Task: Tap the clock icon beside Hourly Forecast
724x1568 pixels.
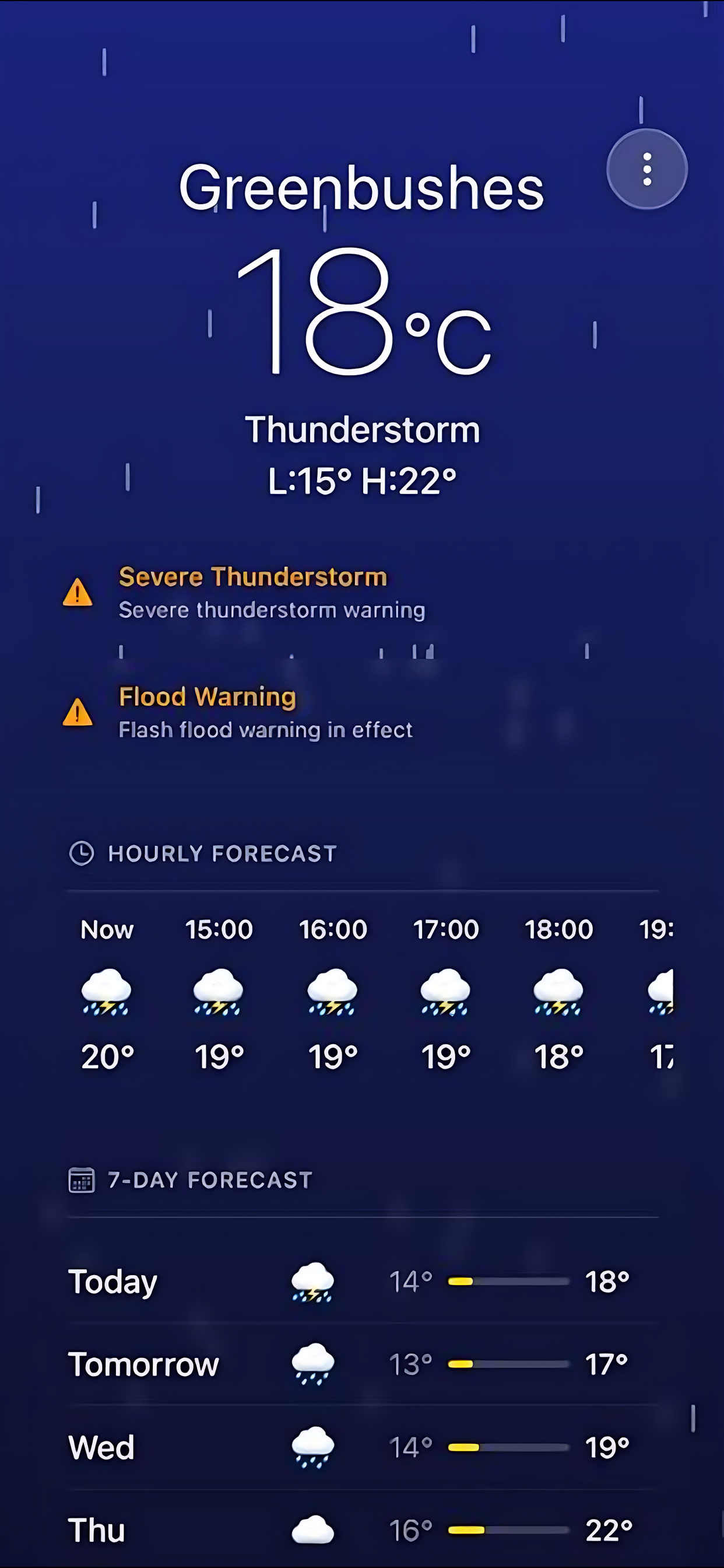Action: [x=81, y=853]
